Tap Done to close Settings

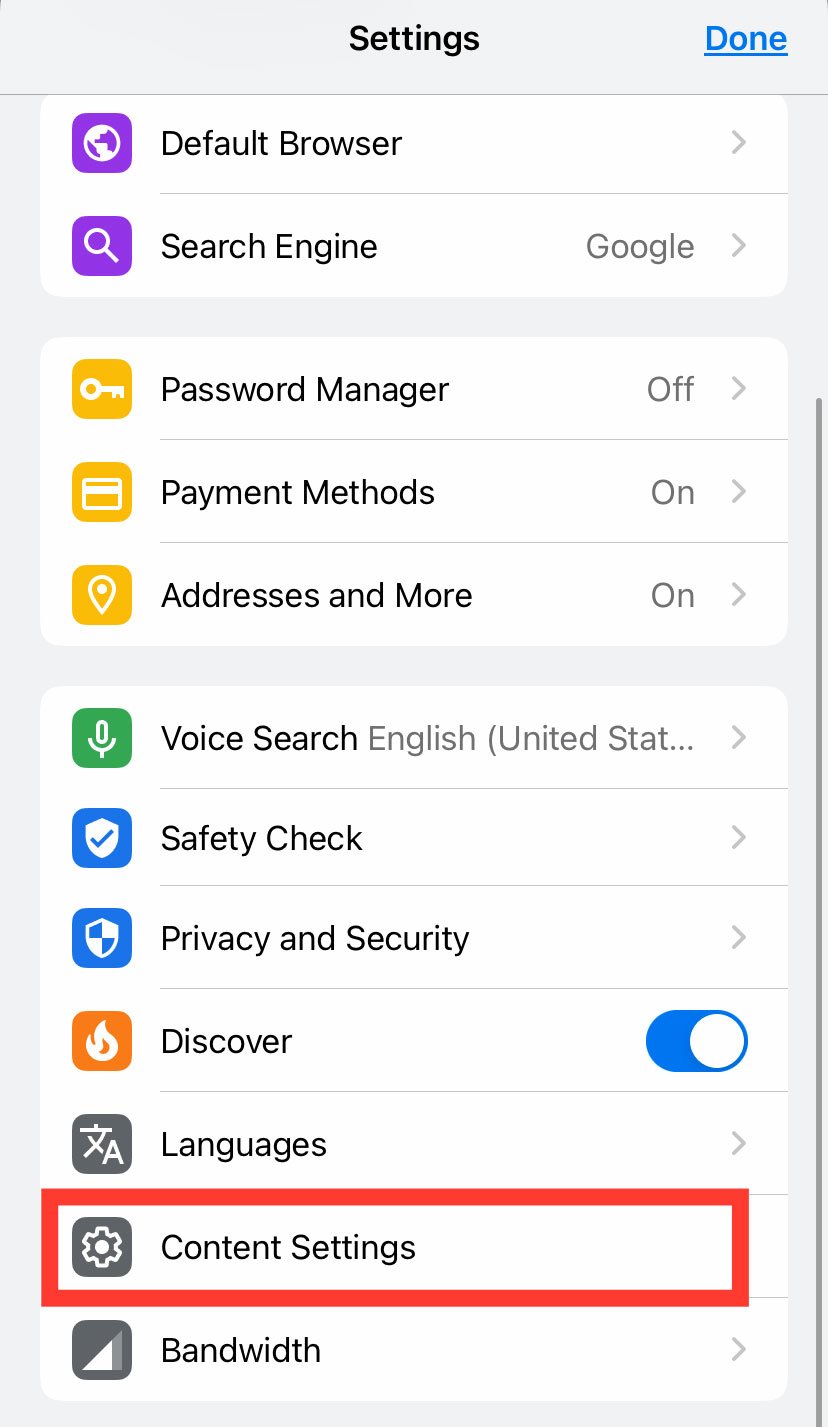(x=745, y=39)
